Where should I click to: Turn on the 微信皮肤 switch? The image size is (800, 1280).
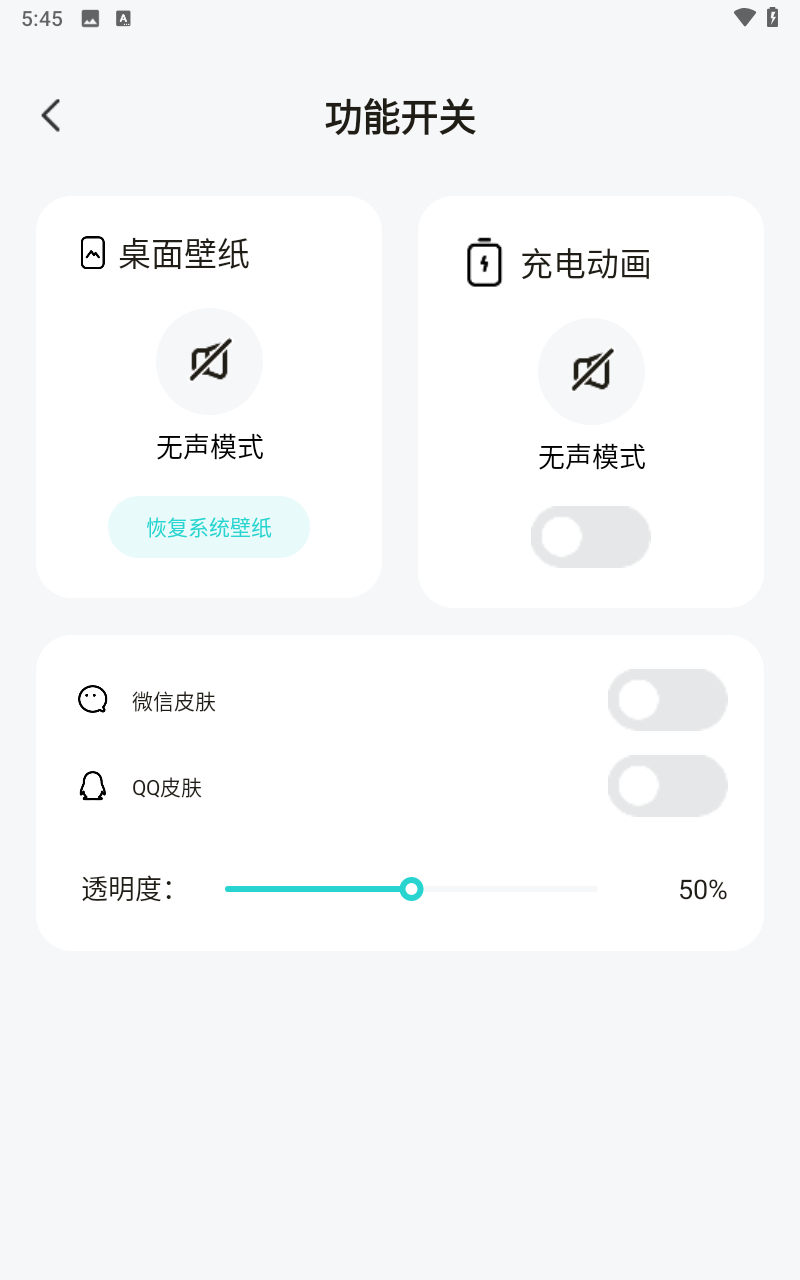pos(667,700)
